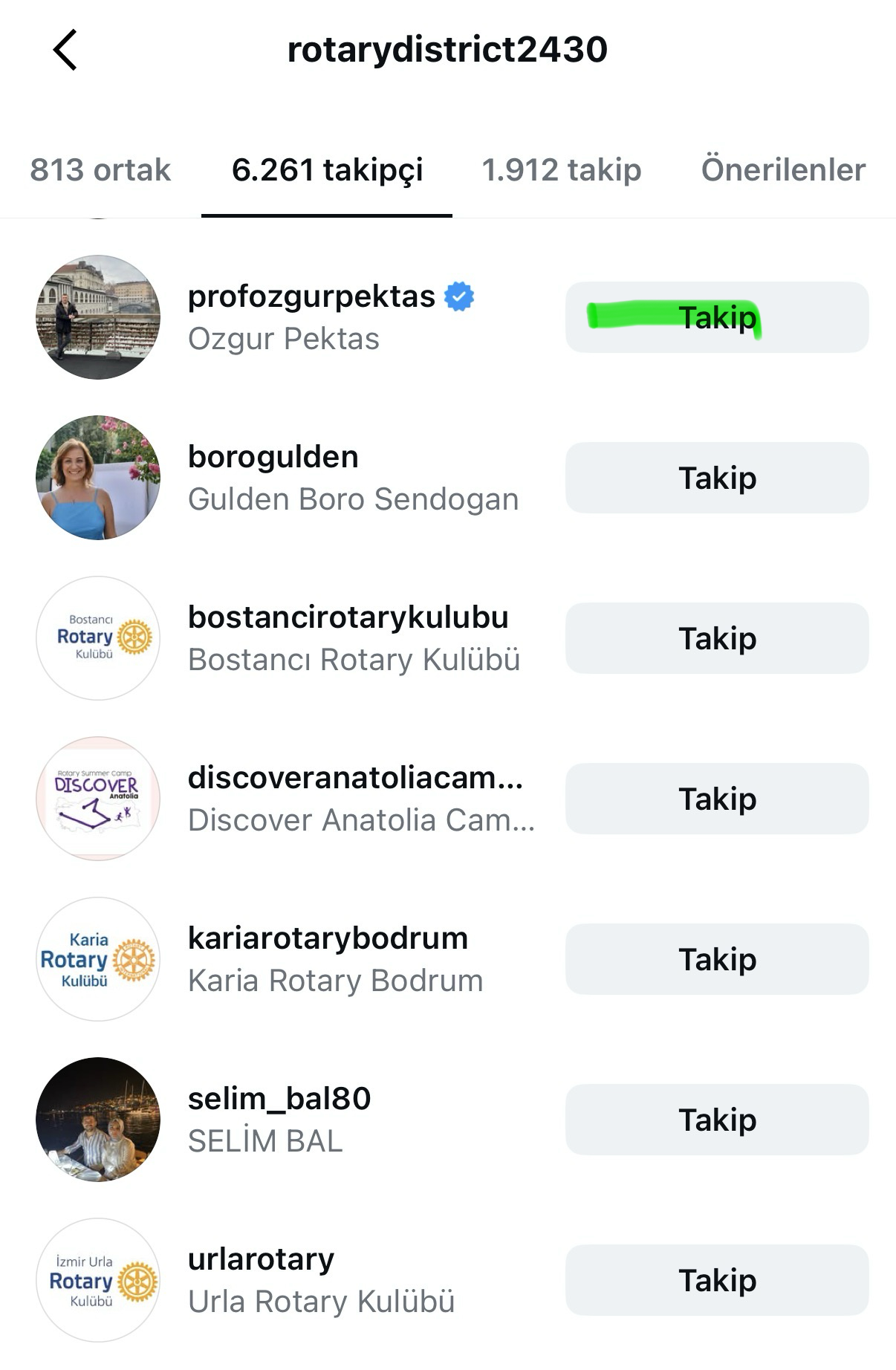Follow profozgurpektas with the Takip button
This screenshot has height=1370, width=896.
click(x=717, y=317)
